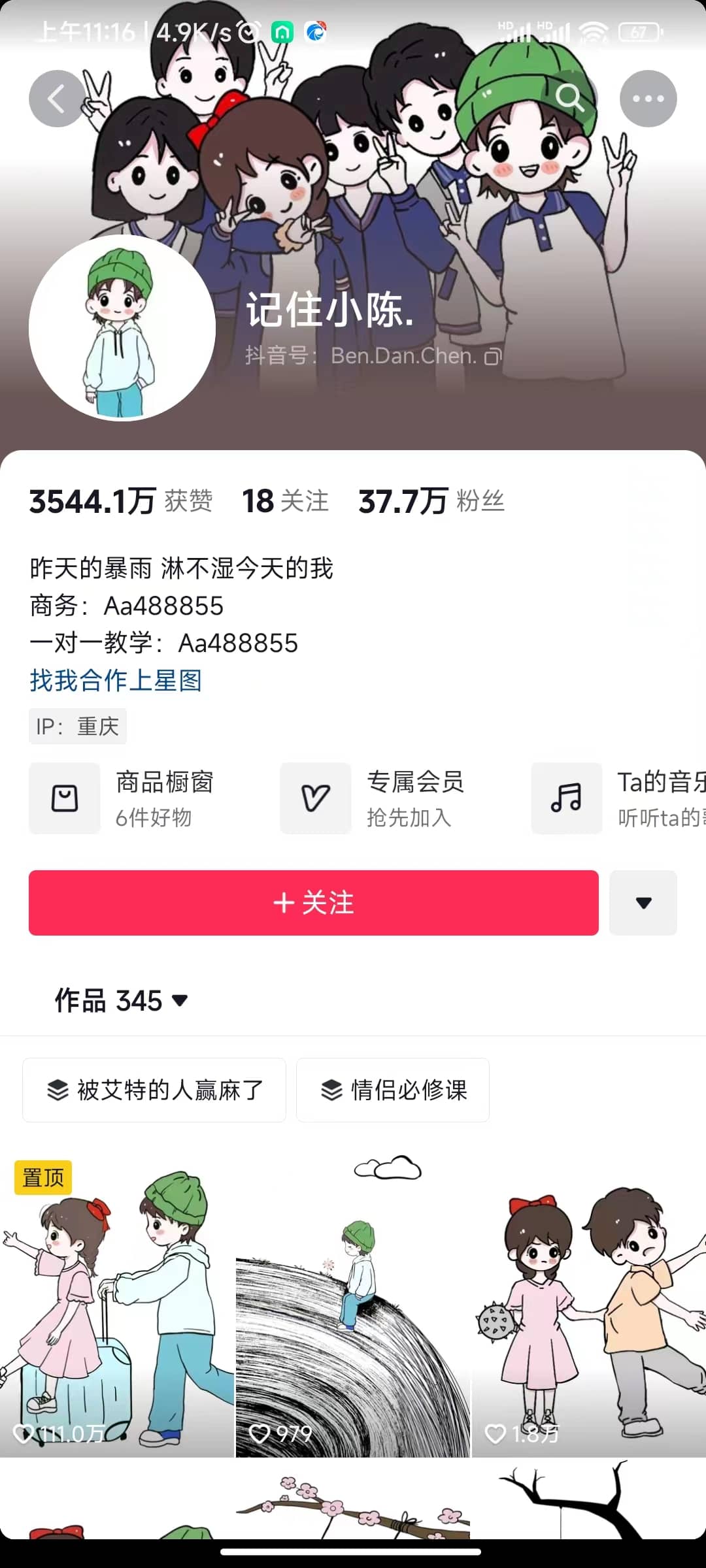Screen dimensions: 706x1568
Task: Tap the Wi-Fi icon in the status bar
Action: click(594, 31)
